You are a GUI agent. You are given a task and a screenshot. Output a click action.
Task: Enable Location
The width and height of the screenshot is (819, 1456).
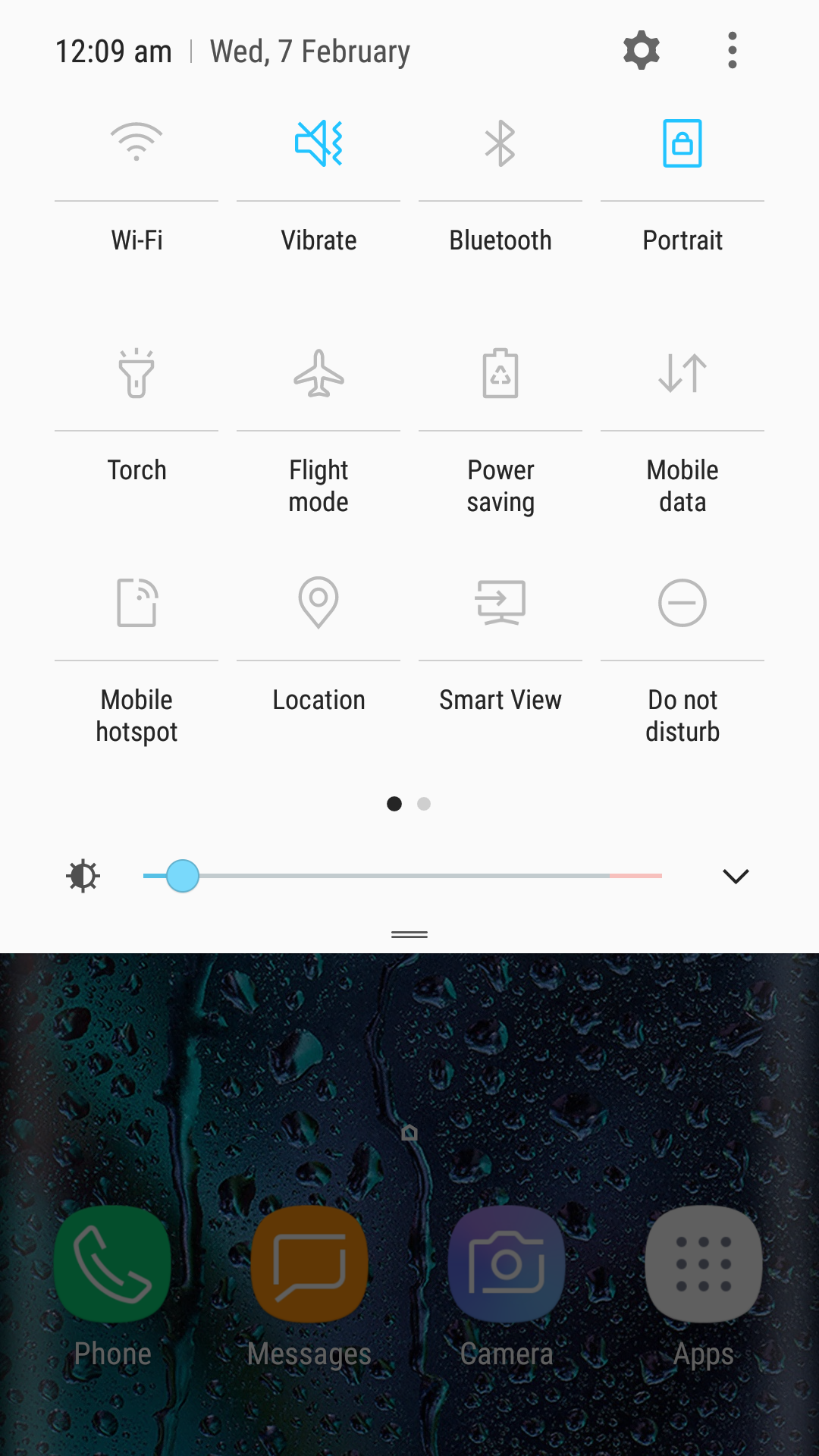[x=318, y=602]
